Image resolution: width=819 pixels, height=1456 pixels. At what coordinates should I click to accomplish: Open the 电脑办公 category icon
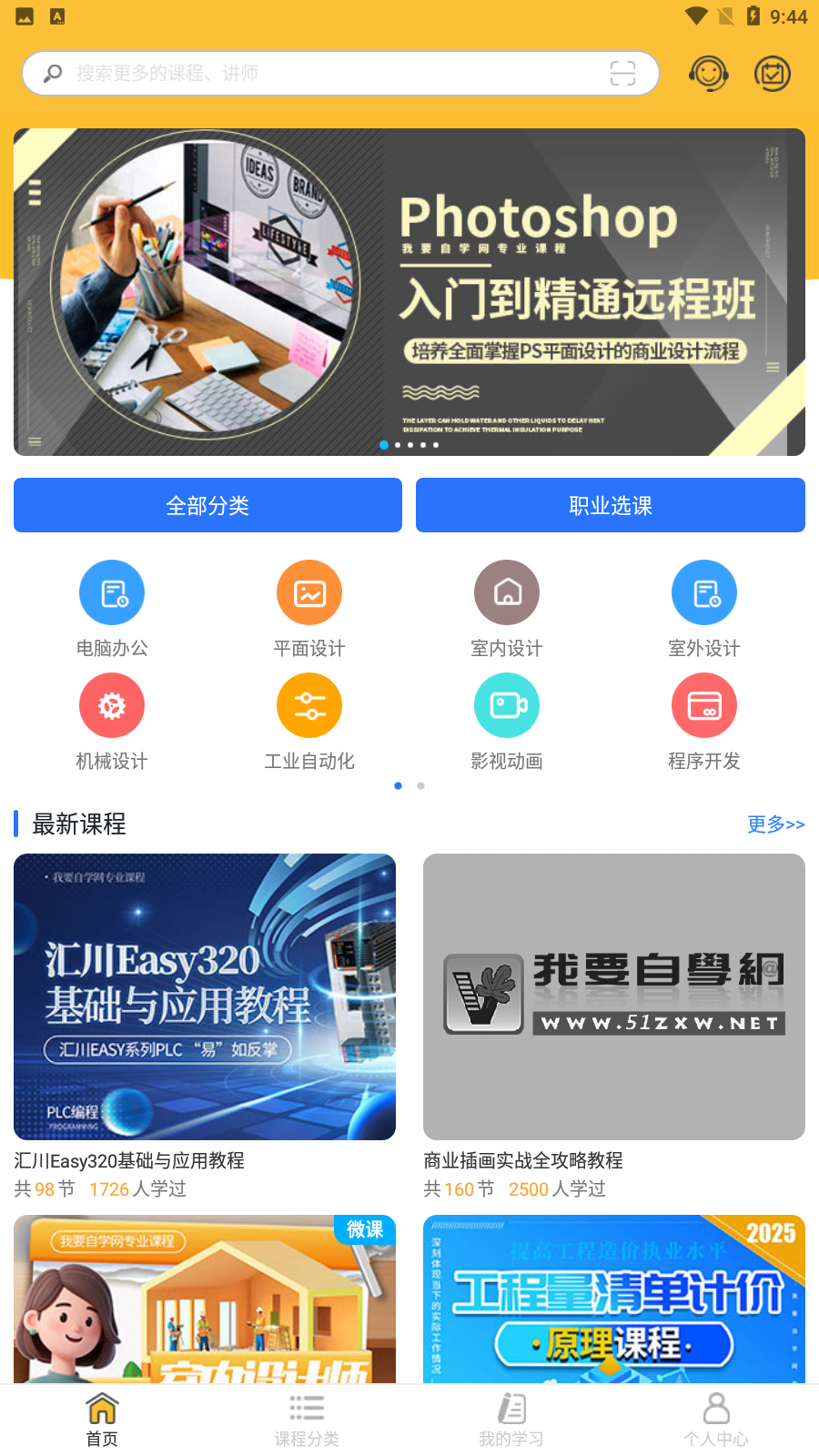click(x=111, y=591)
